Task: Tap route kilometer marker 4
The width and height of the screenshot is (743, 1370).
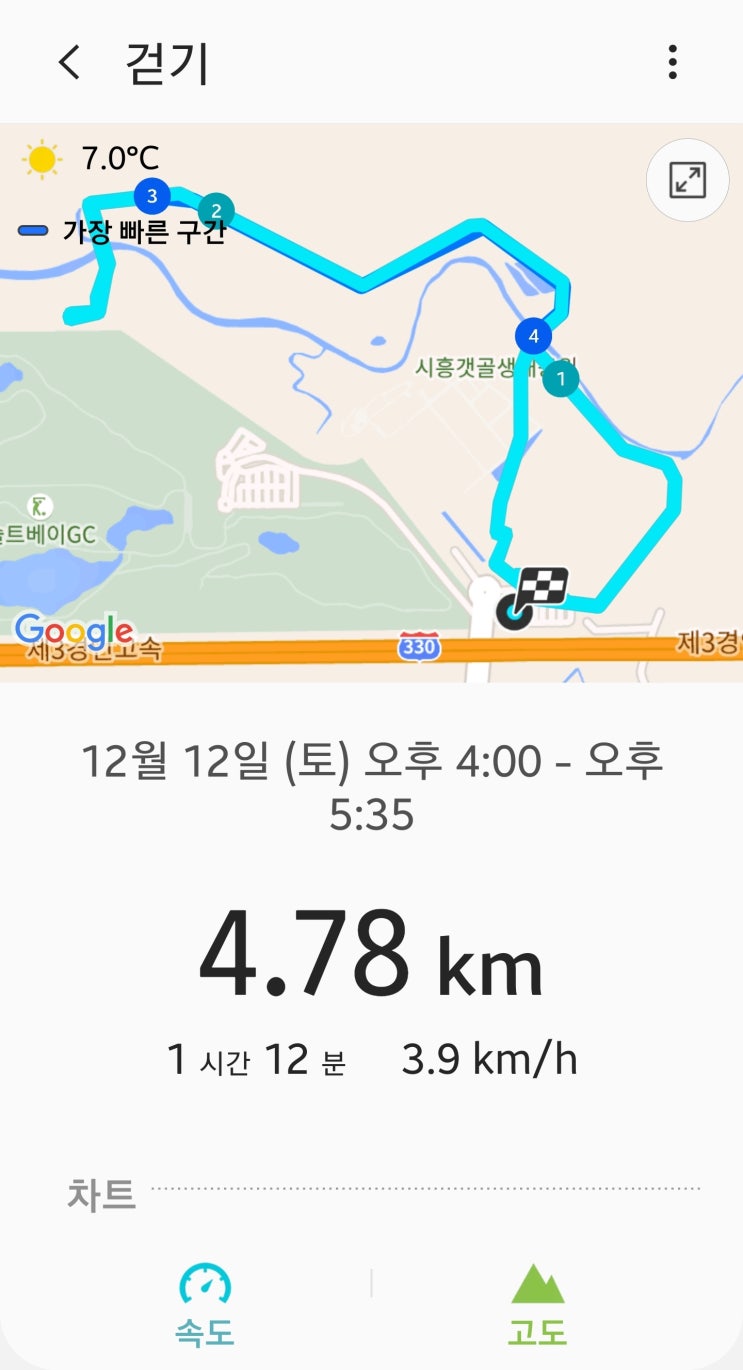Action: tap(535, 337)
